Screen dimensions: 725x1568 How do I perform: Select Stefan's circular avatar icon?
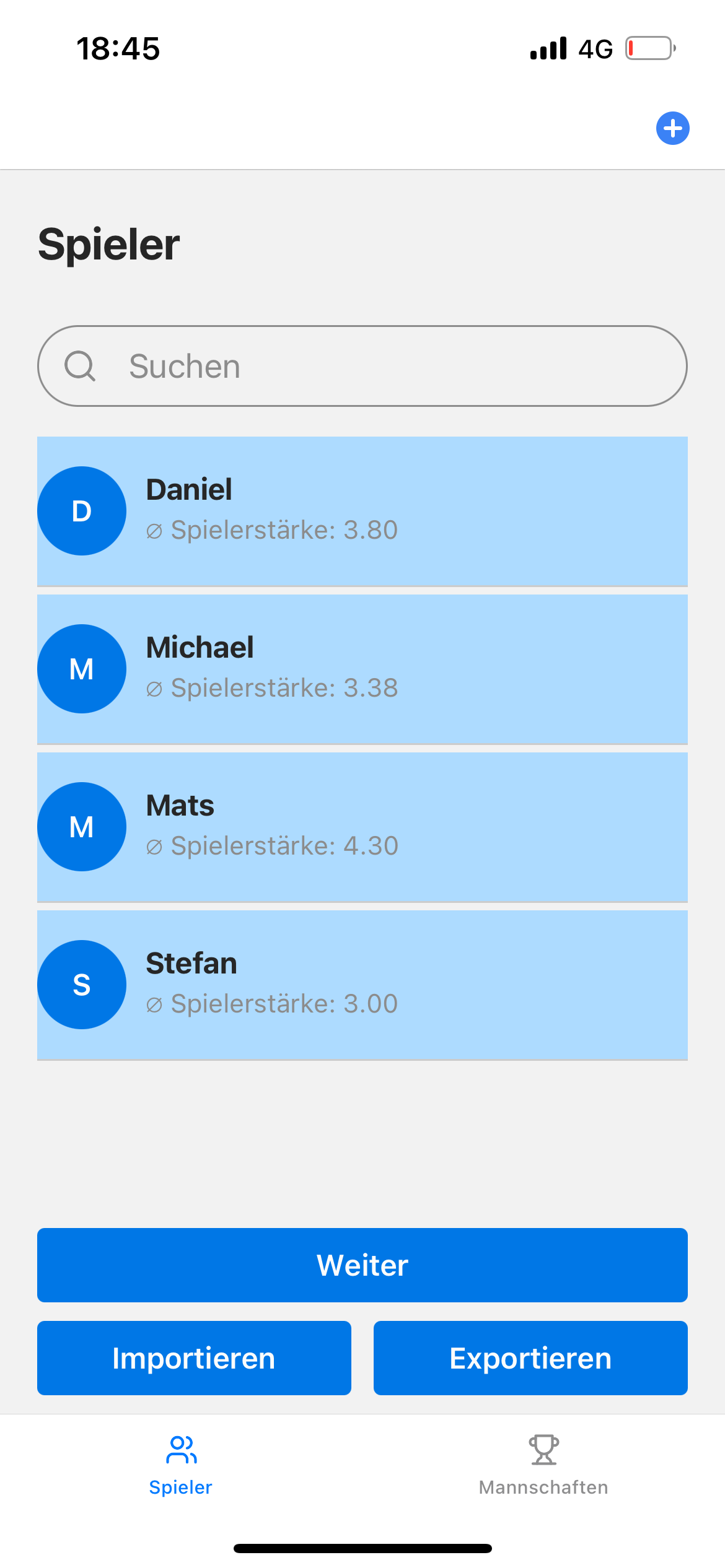[81, 984]
